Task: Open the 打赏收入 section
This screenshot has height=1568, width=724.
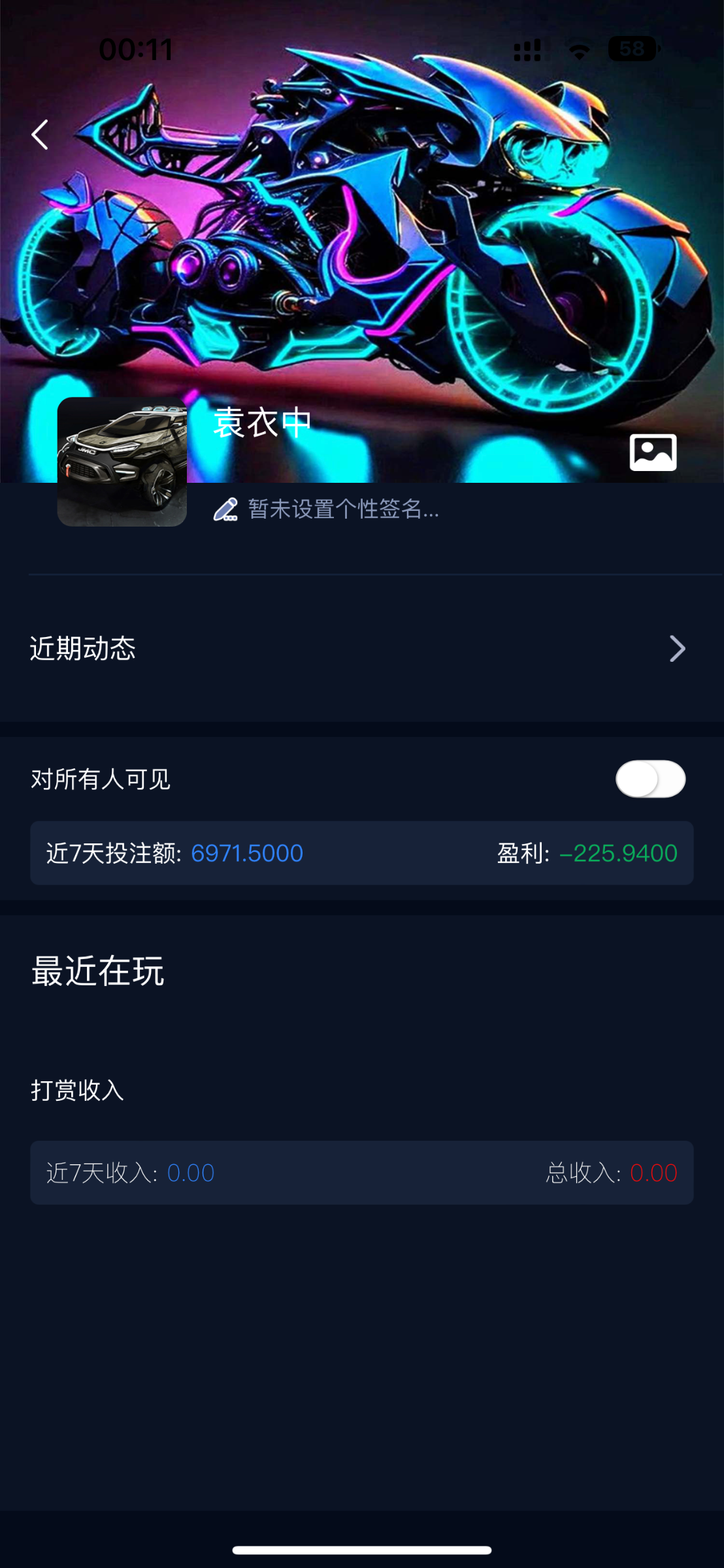Action: click(78, 1088)
